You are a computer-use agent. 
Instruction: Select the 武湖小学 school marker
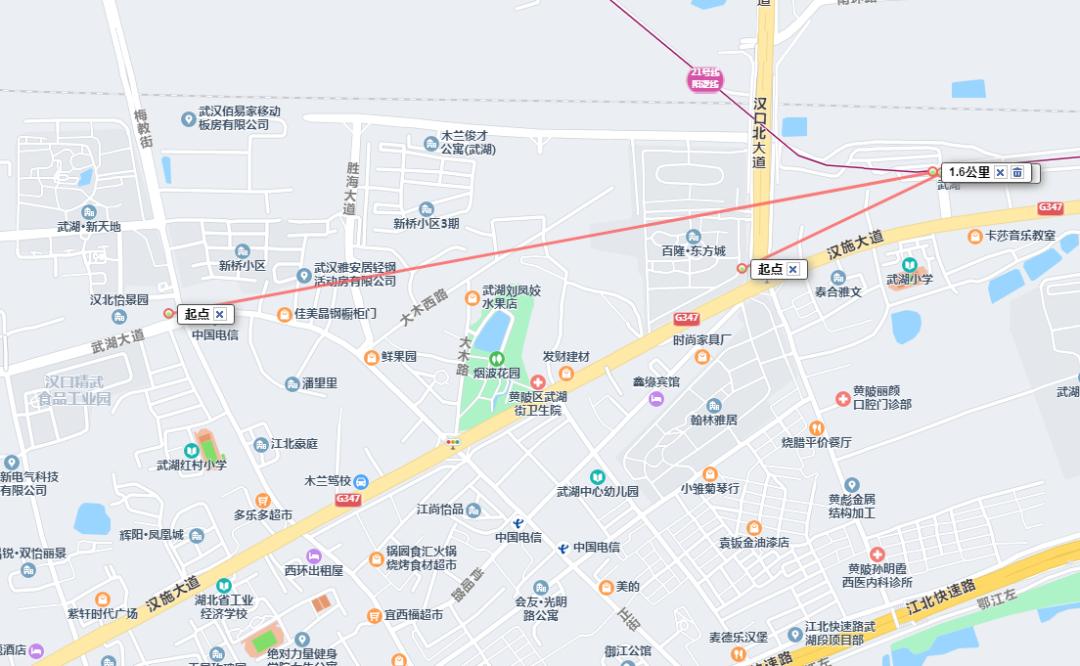tap(909, 265)
